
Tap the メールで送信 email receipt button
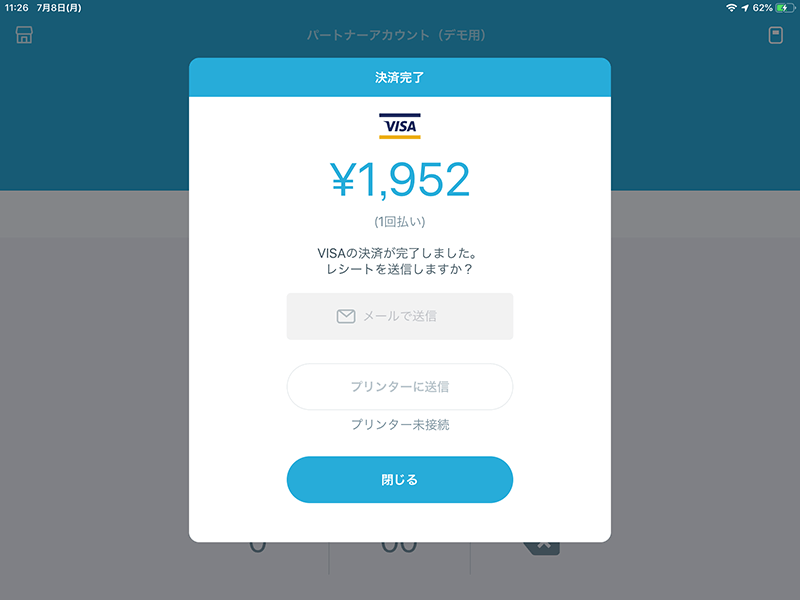(400, 316)
